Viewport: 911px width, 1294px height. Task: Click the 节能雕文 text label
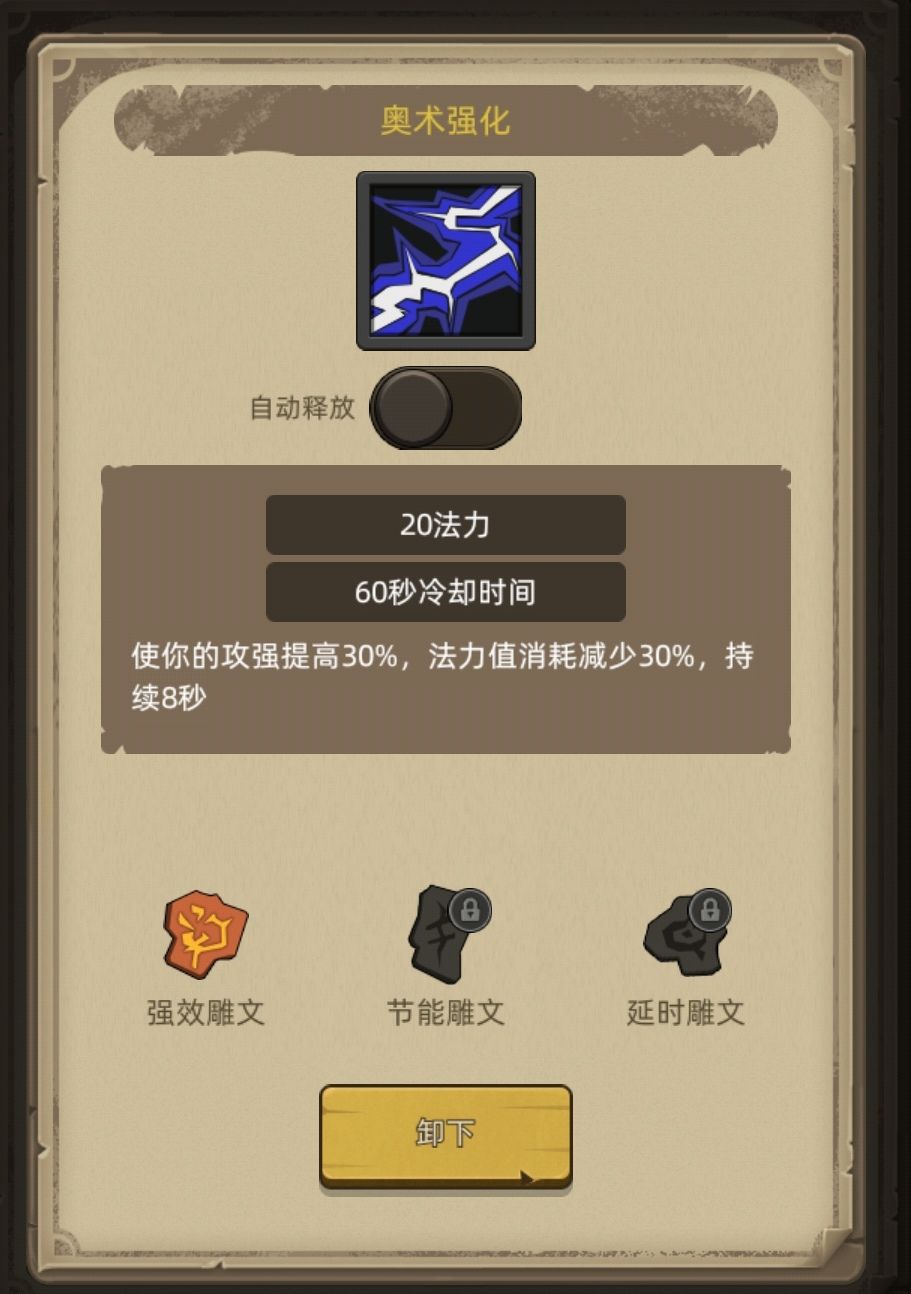tap(445, 1012)
